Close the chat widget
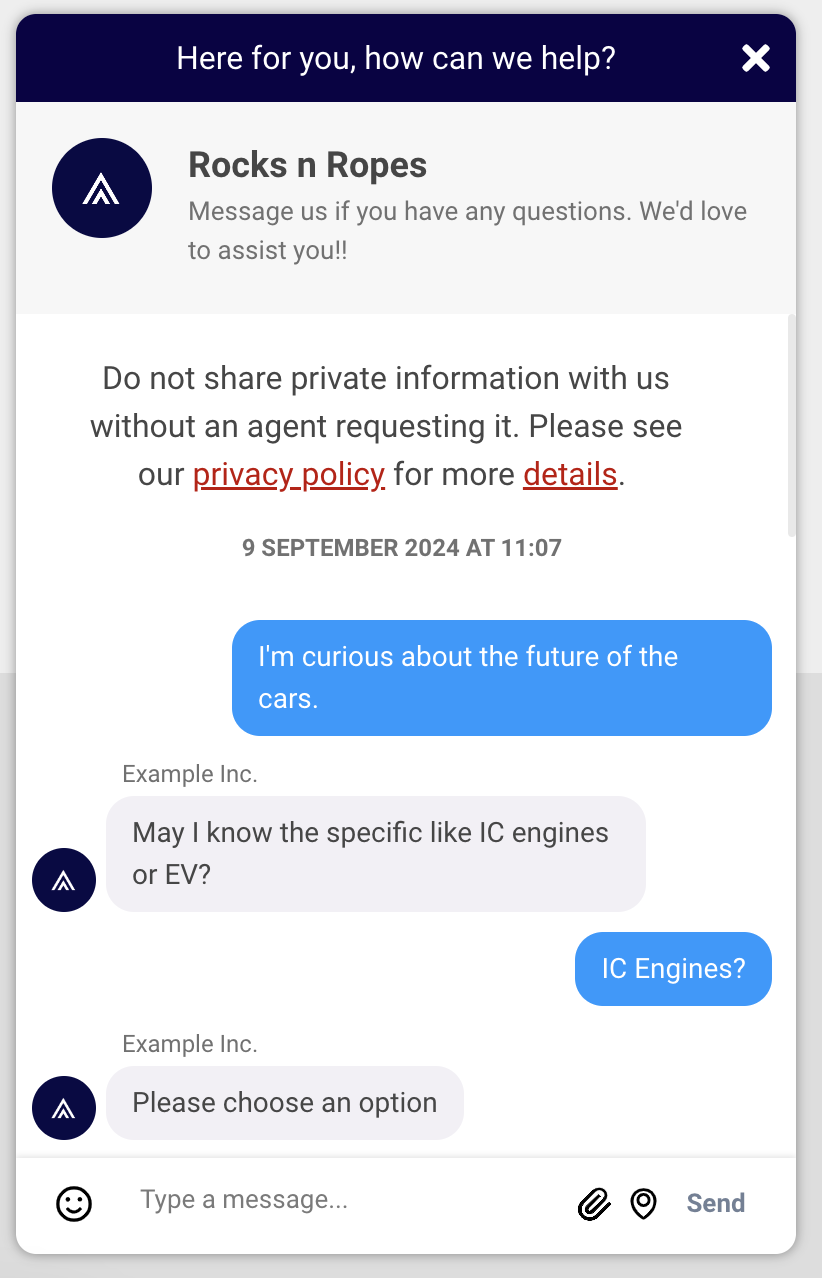The height and width of the screenshot is (1278, 822). tap(756, 58)
